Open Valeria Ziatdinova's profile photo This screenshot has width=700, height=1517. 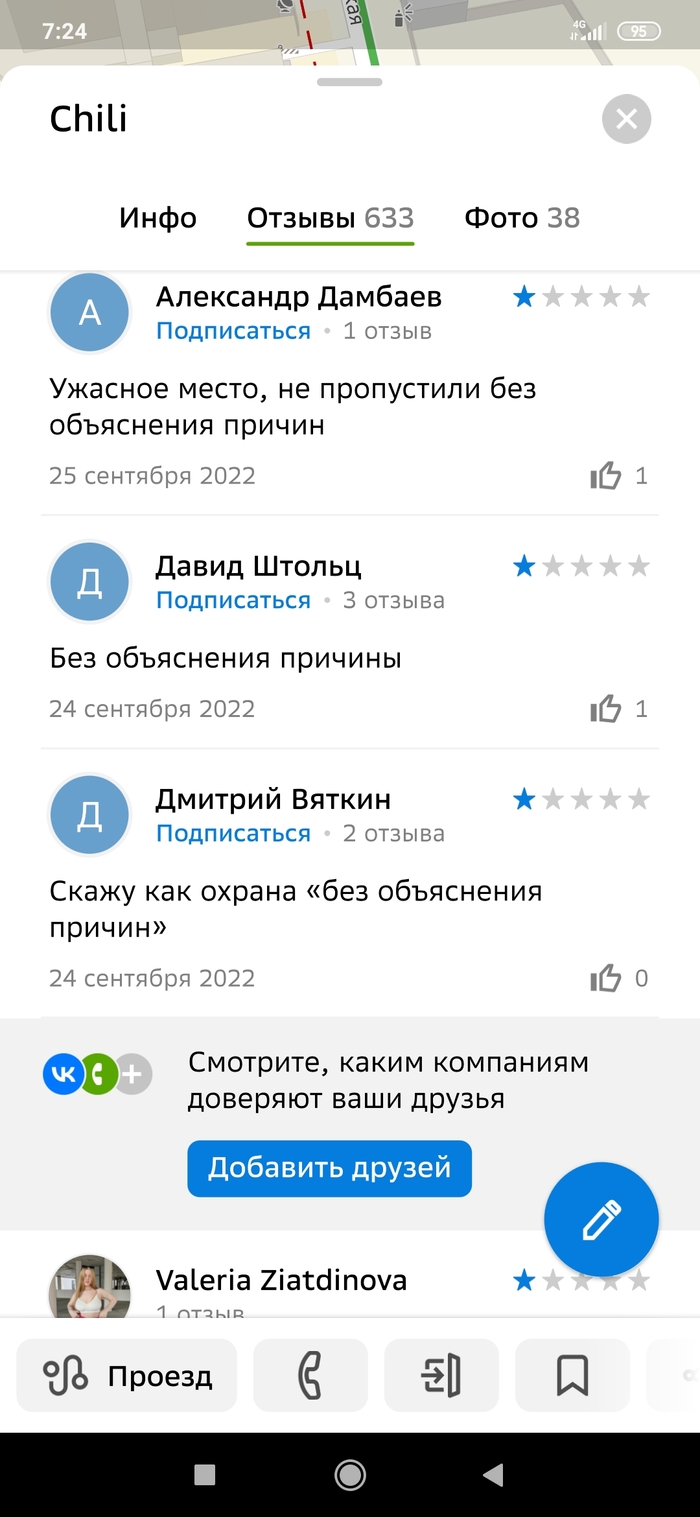(x=90, y=1290)
